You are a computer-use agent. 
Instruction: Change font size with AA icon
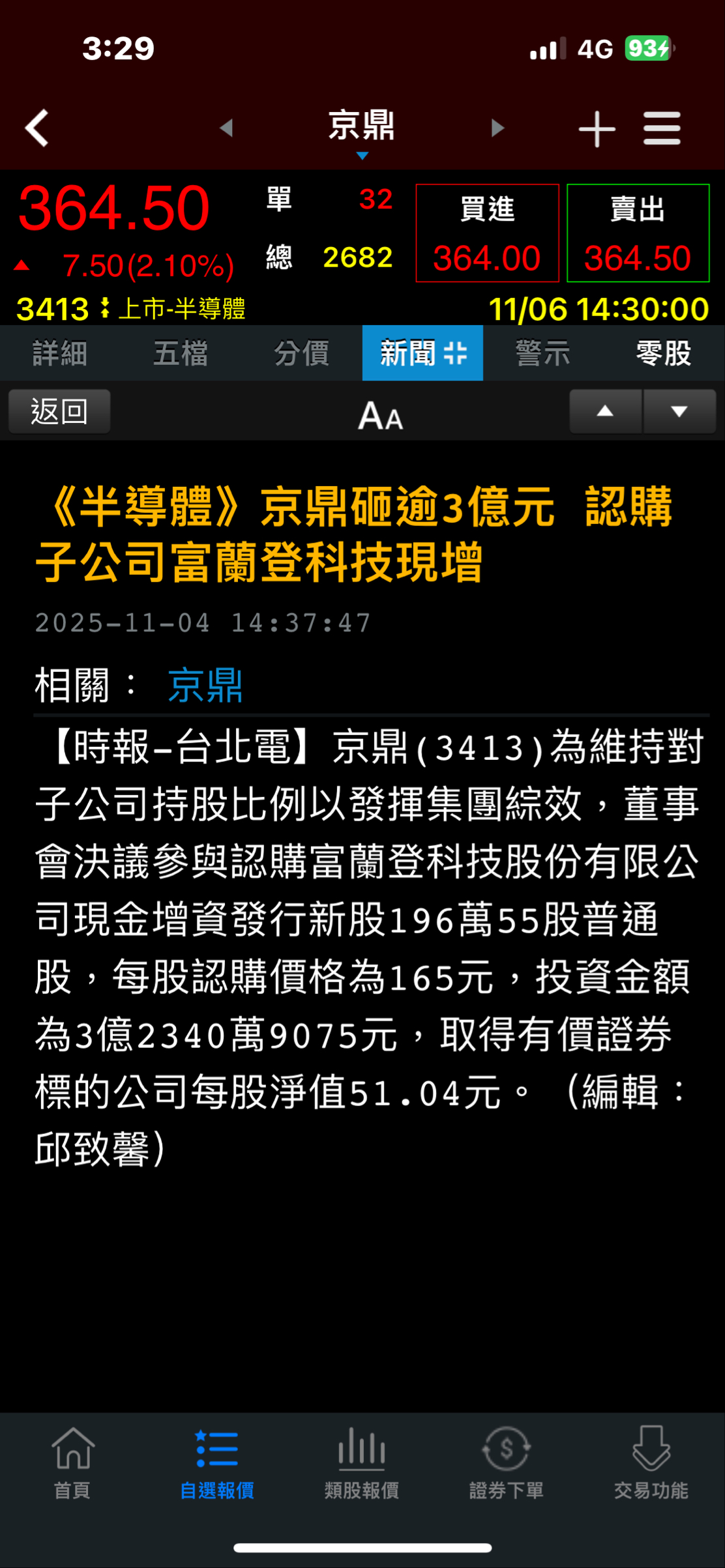(x=380, y=415)
